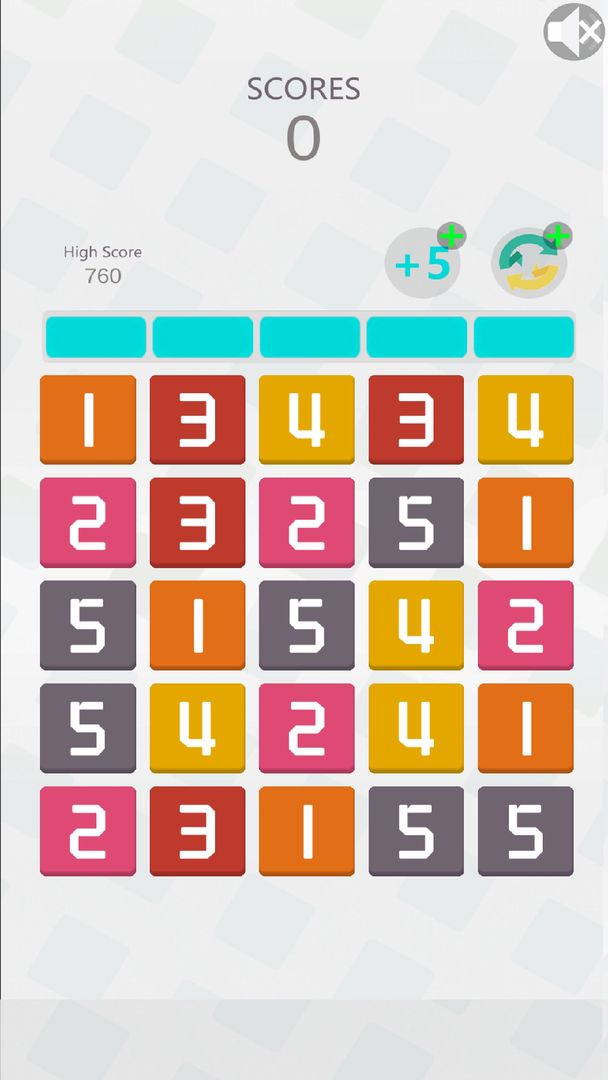Image resolution: width=608 pixels, height=1080 pixels.
Task: Select the orange 1 tile in the top row
Action: [88, 420]
